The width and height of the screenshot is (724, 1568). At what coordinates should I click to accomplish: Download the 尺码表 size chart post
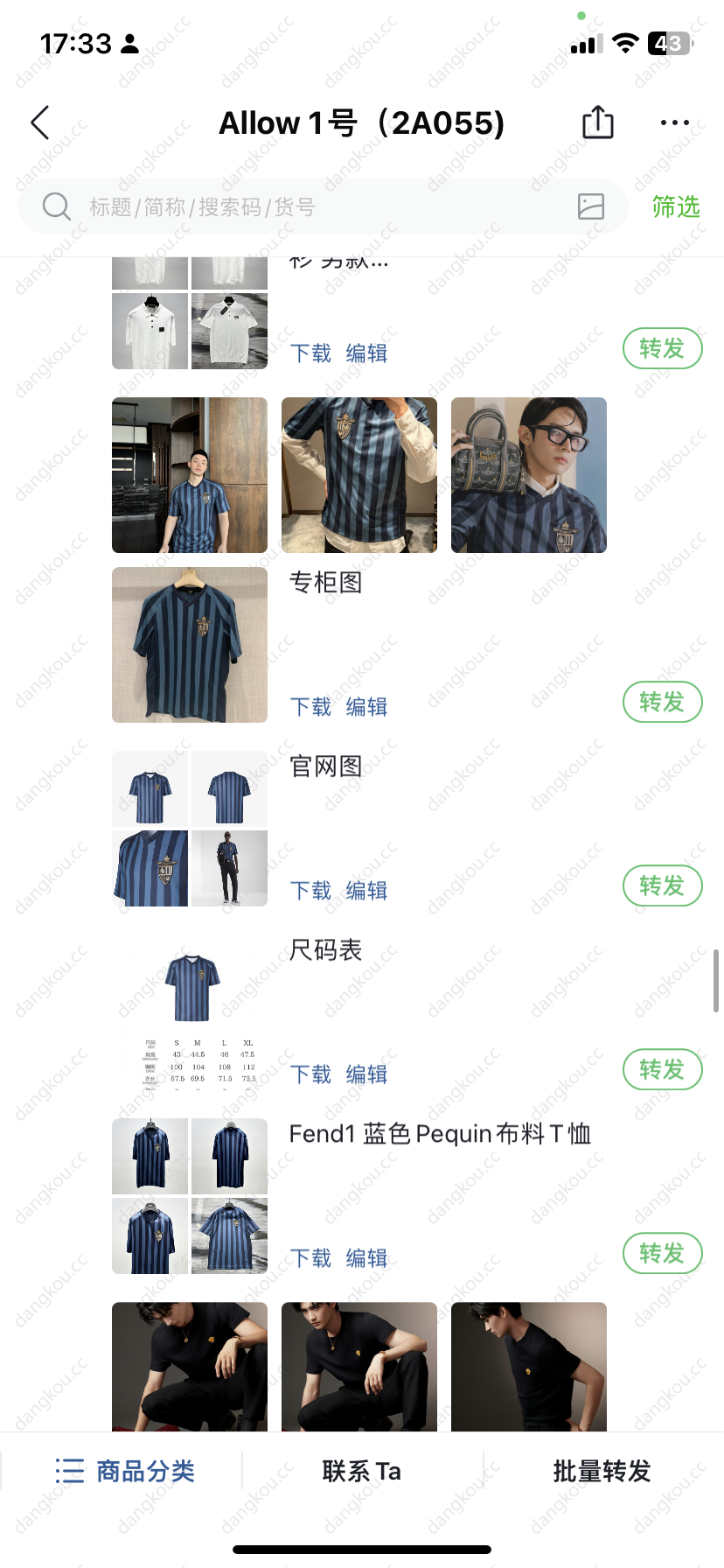(x=310, y=1074)
